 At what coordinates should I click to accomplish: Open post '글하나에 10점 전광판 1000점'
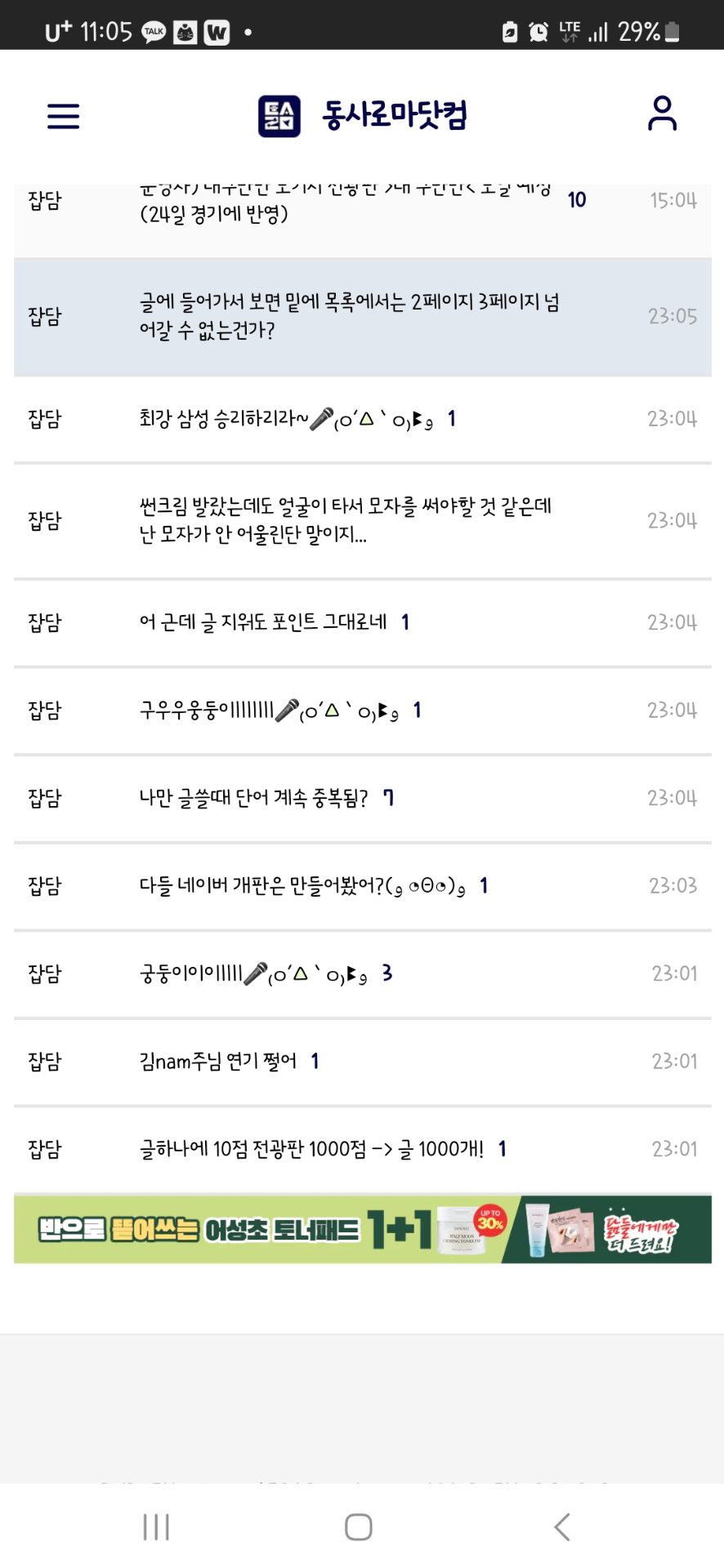coord(311,1149)
